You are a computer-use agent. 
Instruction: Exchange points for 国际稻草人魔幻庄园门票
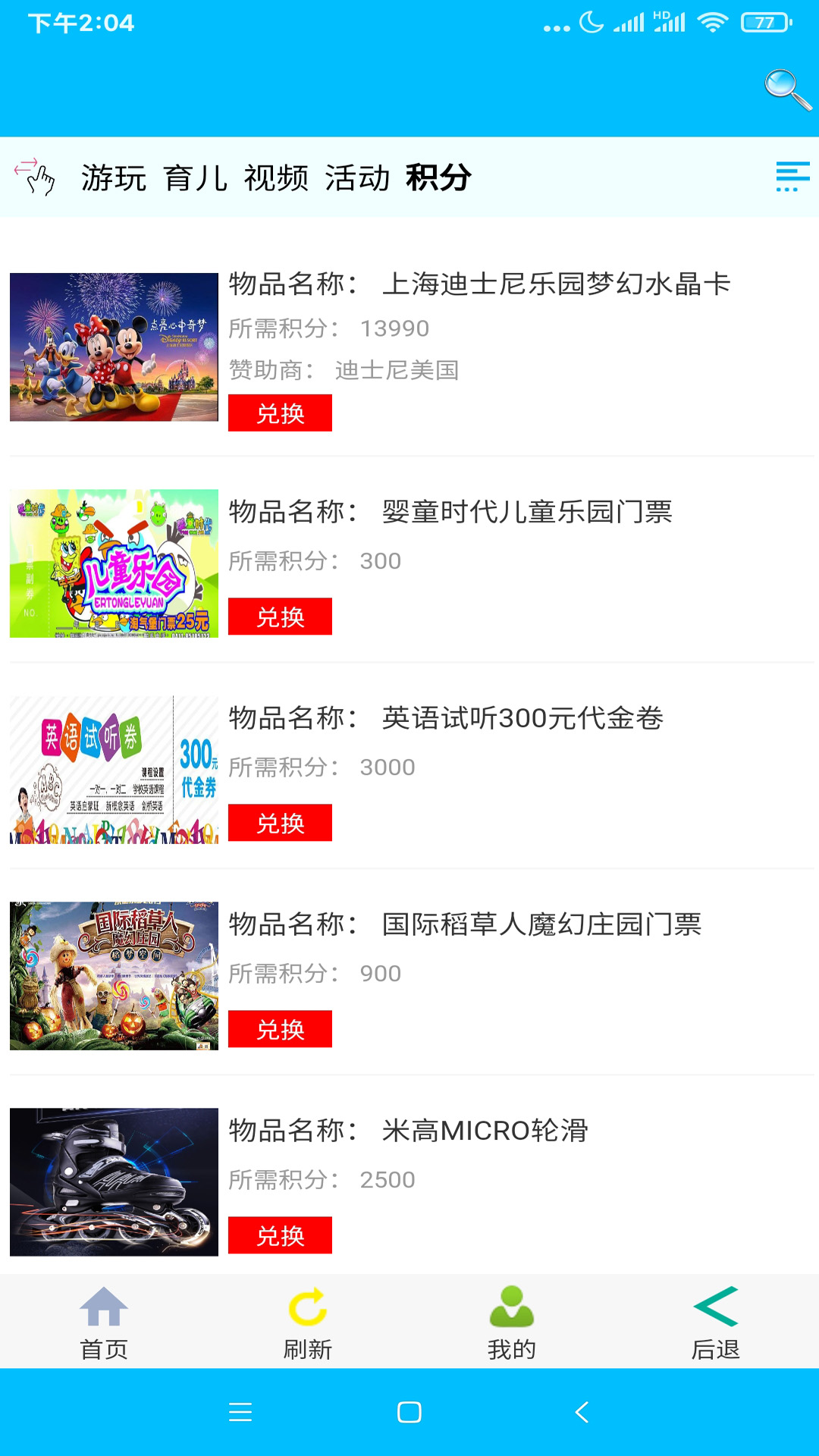[280, 1029]
